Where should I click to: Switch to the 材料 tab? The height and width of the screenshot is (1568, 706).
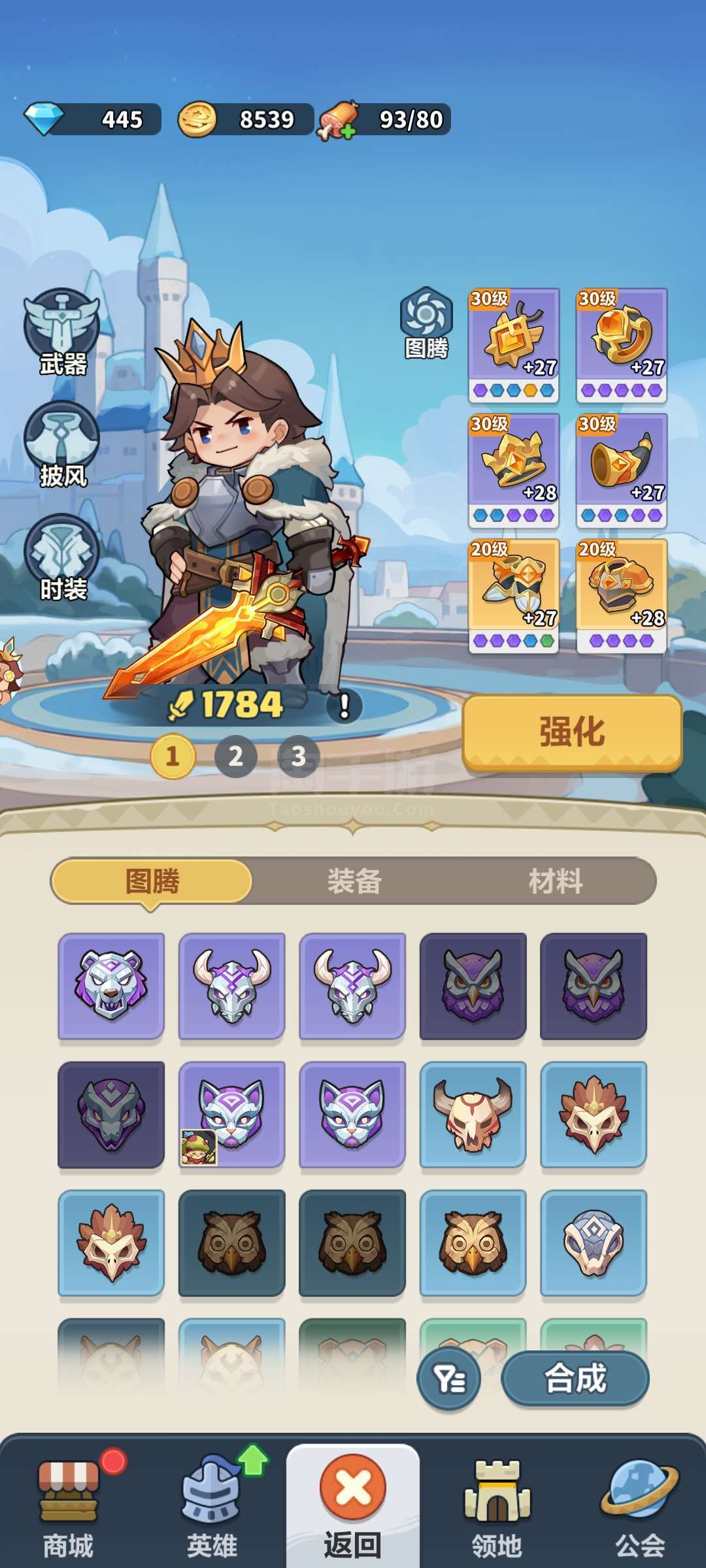556,881
